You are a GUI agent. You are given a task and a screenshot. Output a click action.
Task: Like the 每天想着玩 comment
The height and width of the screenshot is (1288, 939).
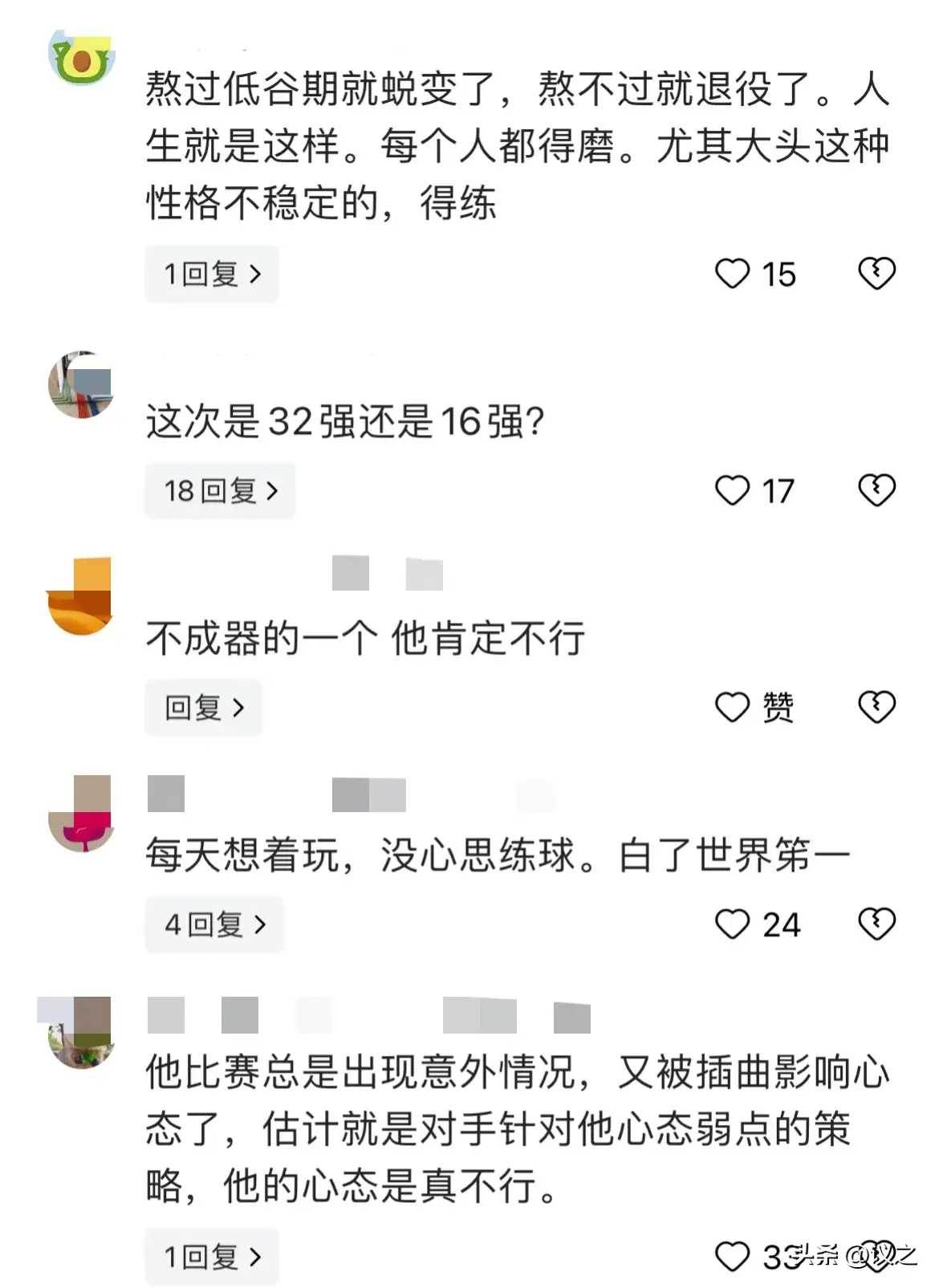click(732, 924)
